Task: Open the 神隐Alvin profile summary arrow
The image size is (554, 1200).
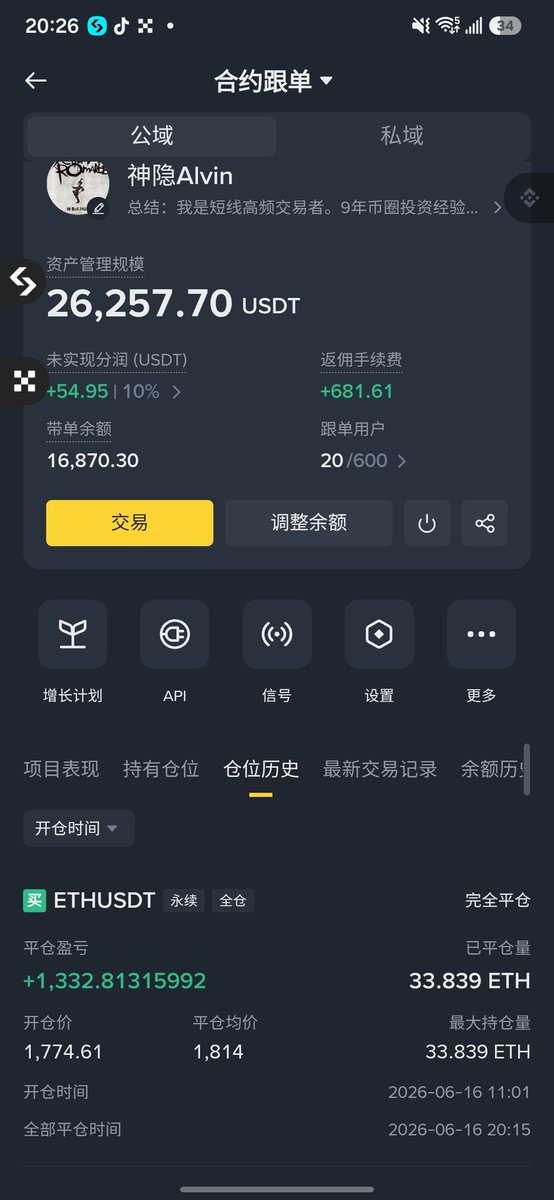Action: (x=497, y=209)
